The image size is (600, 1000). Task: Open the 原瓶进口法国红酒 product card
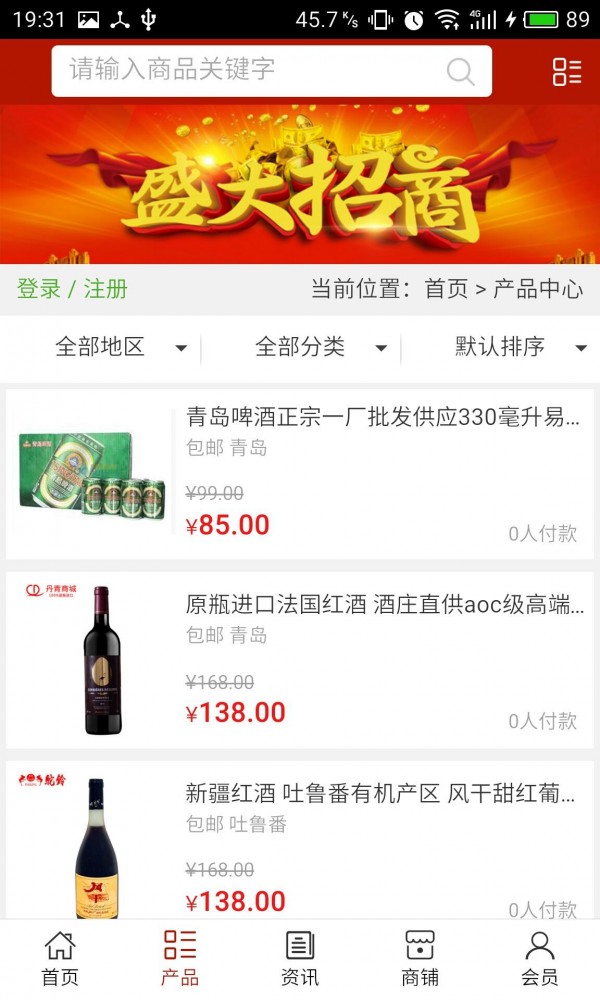point(300,660)
